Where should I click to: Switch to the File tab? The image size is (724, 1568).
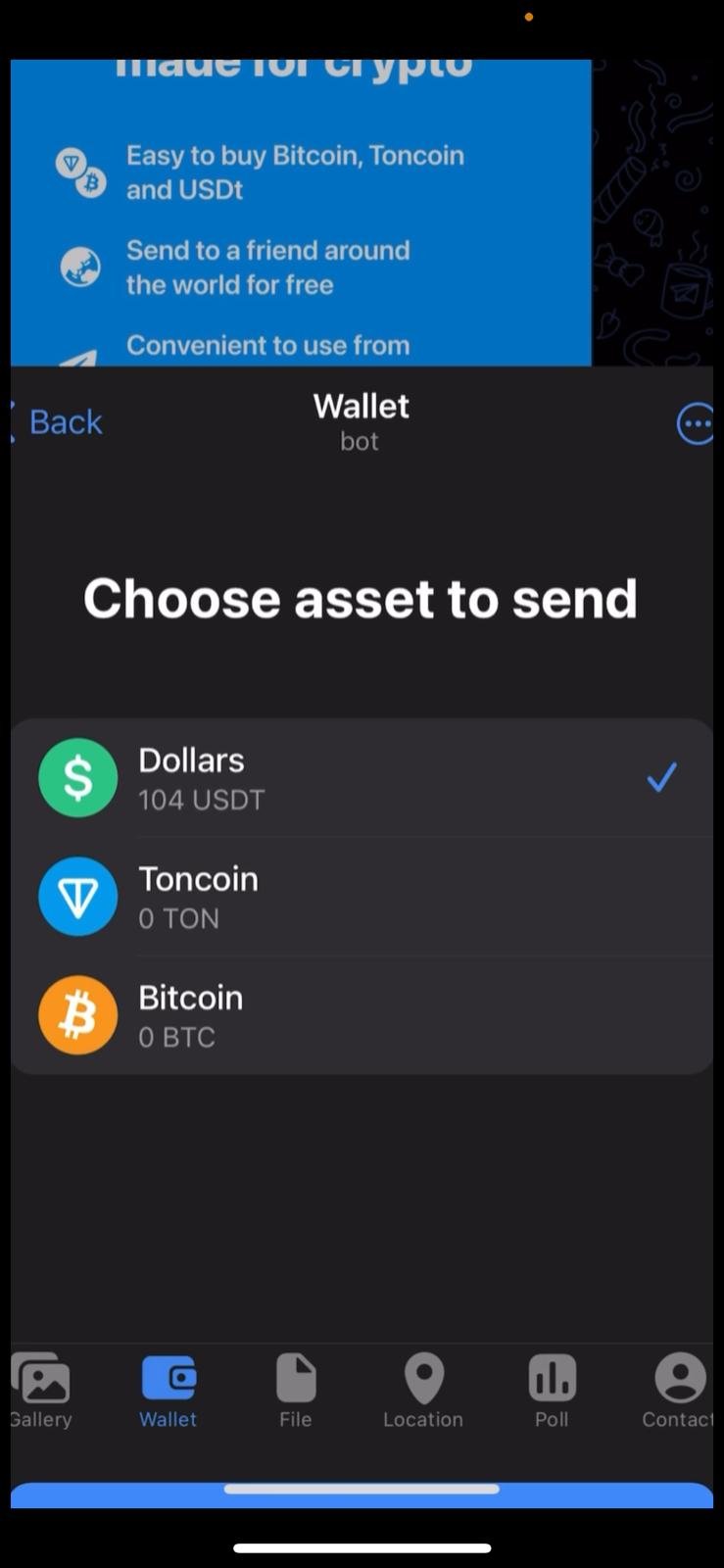296,1391
